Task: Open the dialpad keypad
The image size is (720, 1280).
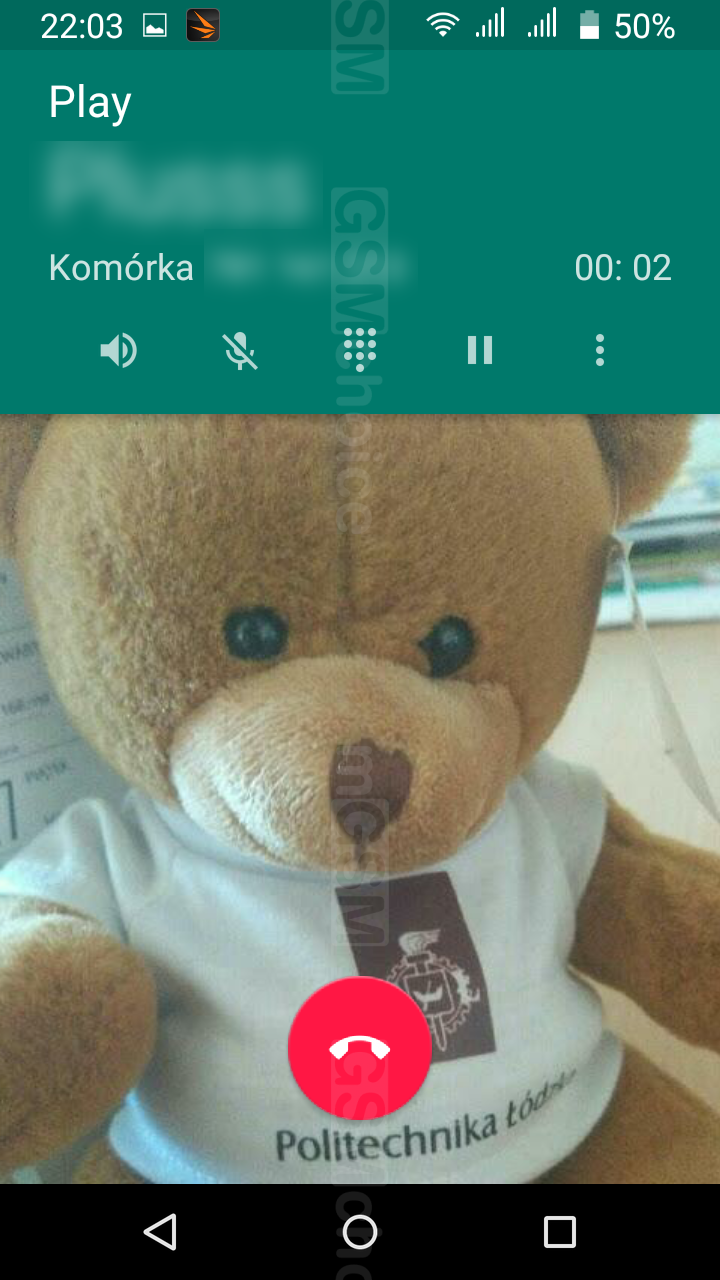Action: (x=360, y=350)
